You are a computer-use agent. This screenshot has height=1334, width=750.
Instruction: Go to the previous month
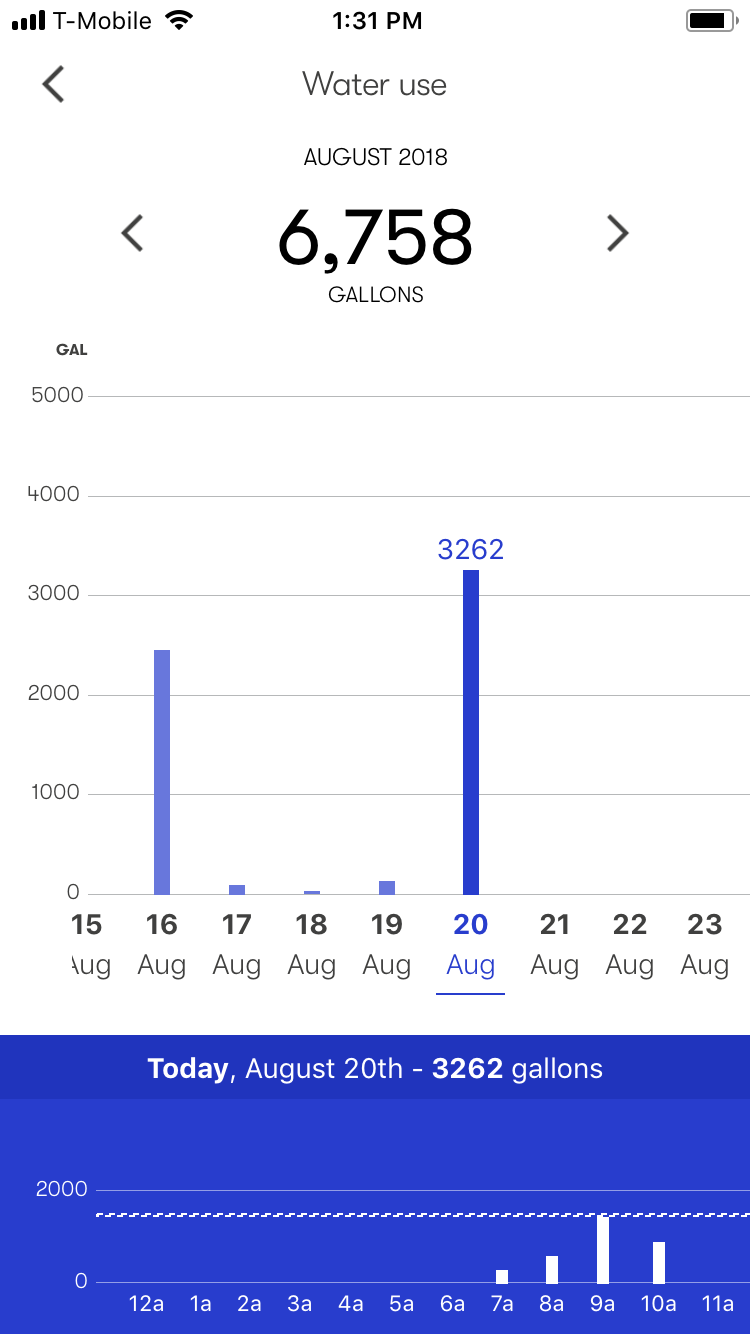coord(132,234)
